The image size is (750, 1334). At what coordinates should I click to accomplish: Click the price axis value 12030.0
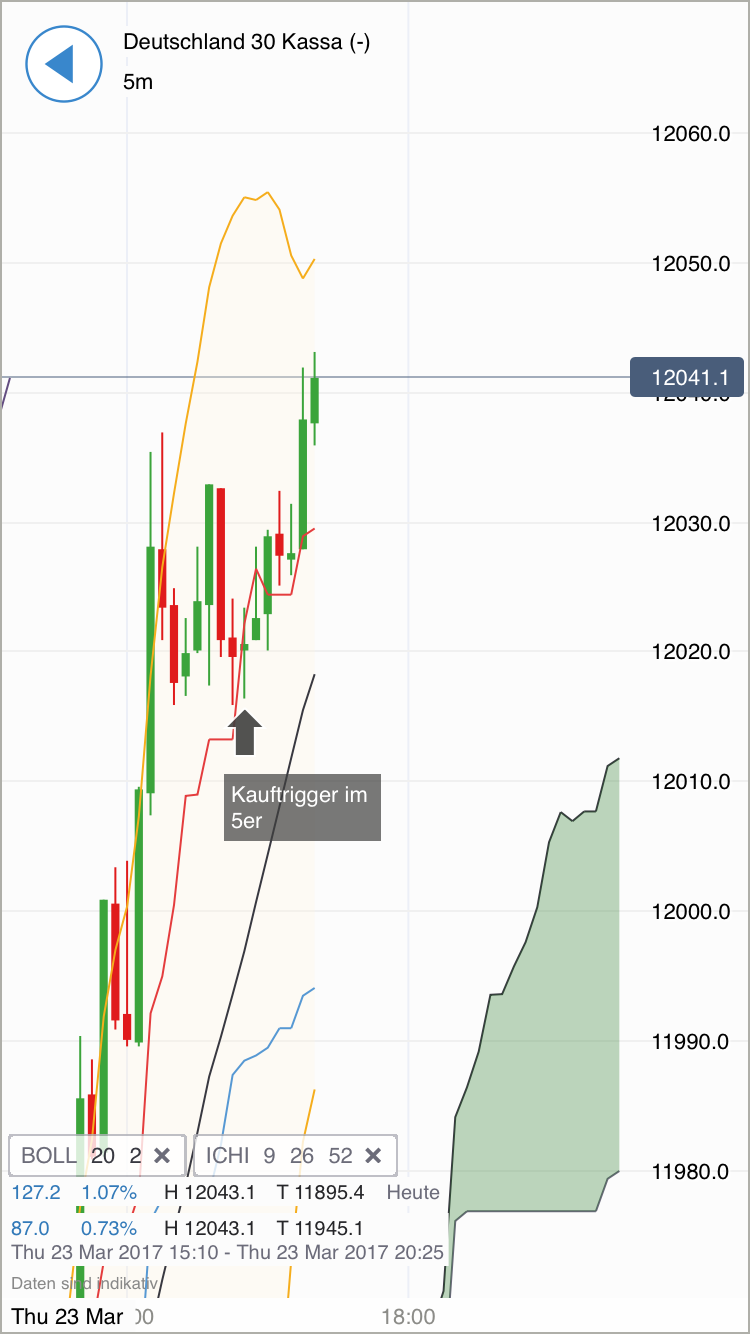(693, 524)
